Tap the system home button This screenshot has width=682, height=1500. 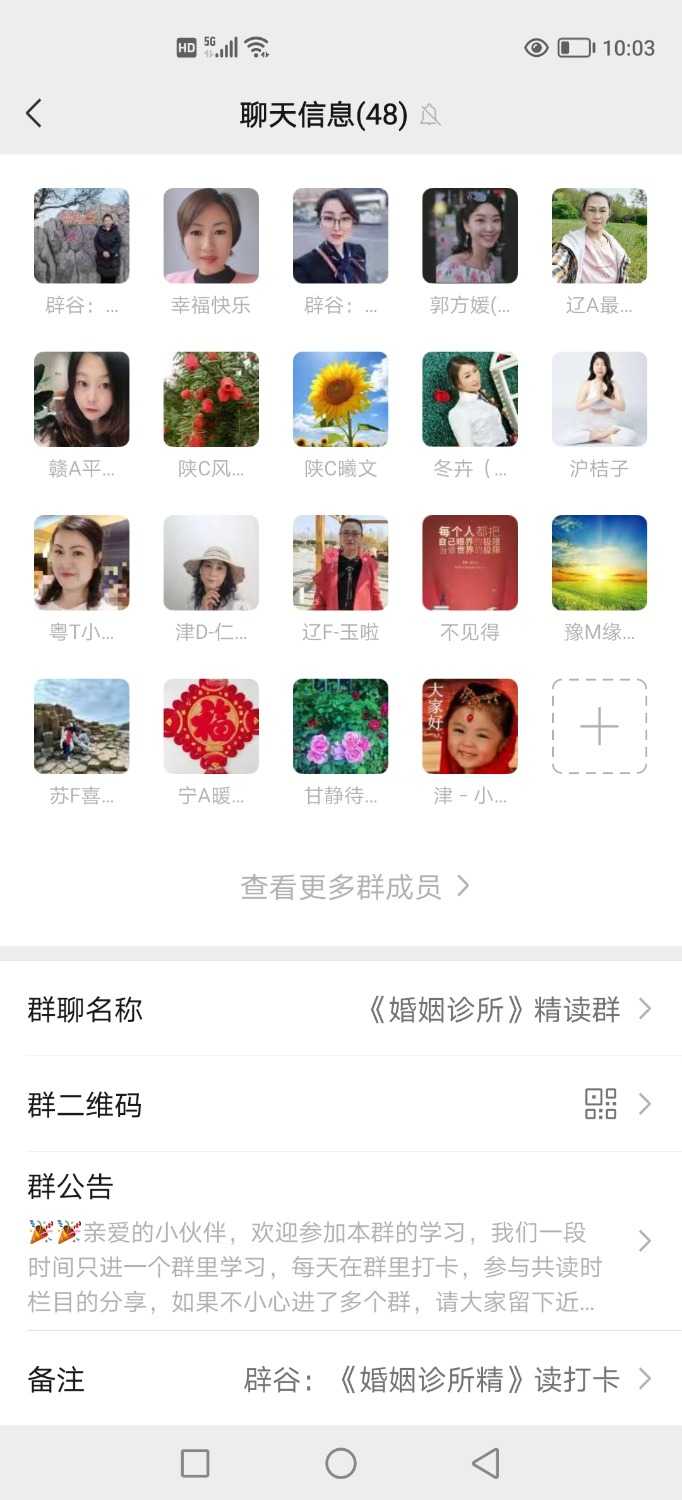[x=341, y=1464]
